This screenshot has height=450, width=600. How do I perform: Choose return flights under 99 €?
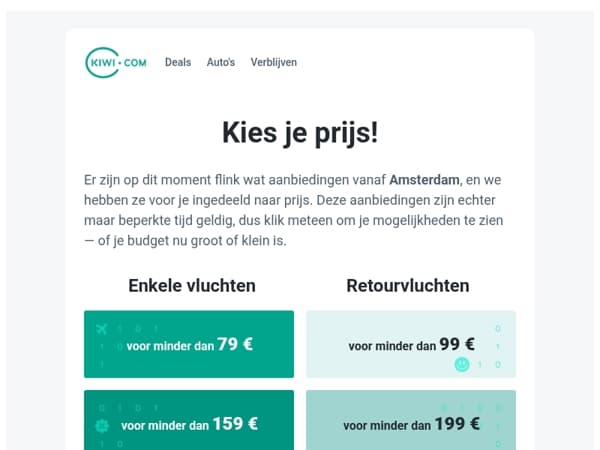pos(411,344)
